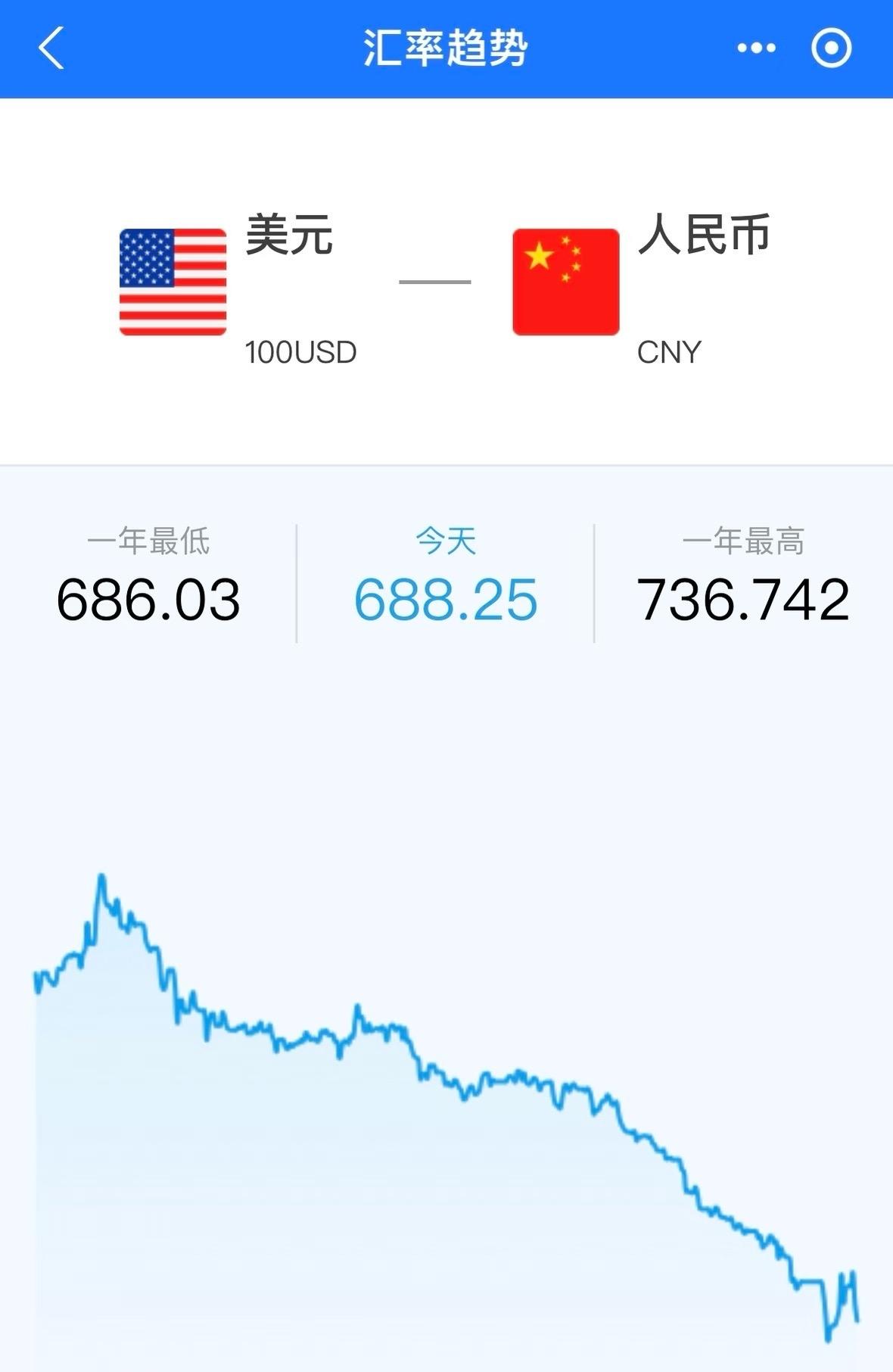Tap the rate value 688.25

[446, 600]
